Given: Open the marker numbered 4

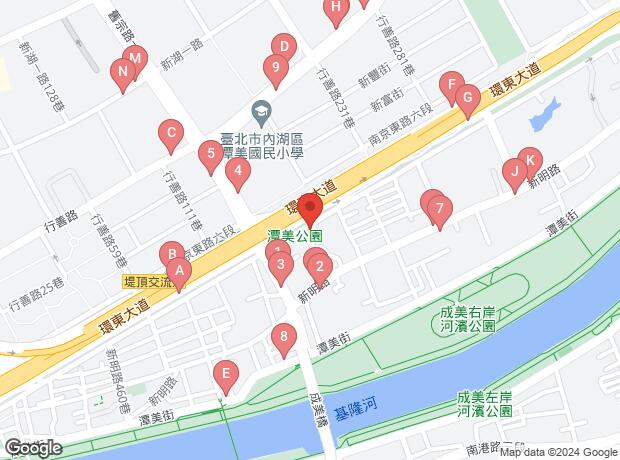Looking at the screenshot, I should [237, 170].
